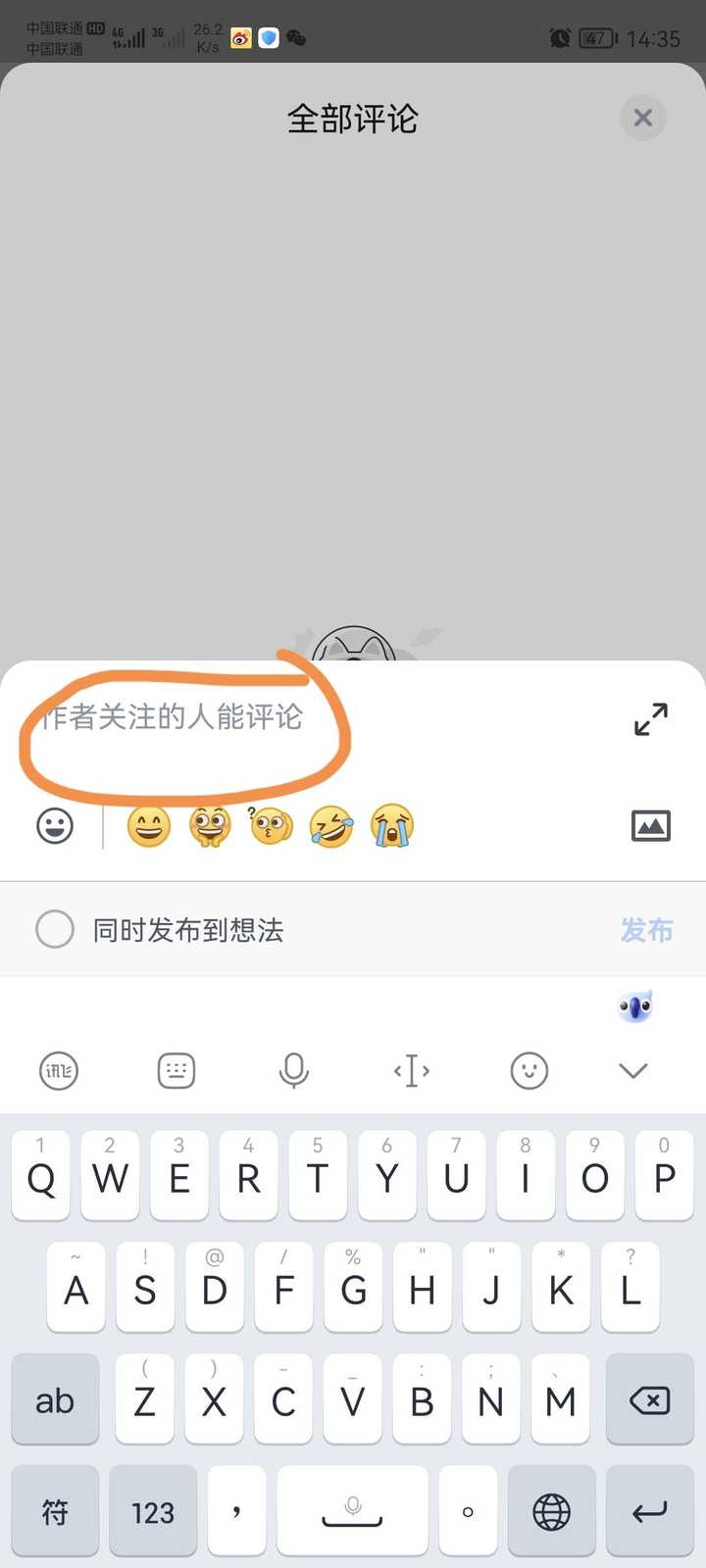Close the 全部评论 panel
Screen dimensions: 706x1568
point(643,119)
